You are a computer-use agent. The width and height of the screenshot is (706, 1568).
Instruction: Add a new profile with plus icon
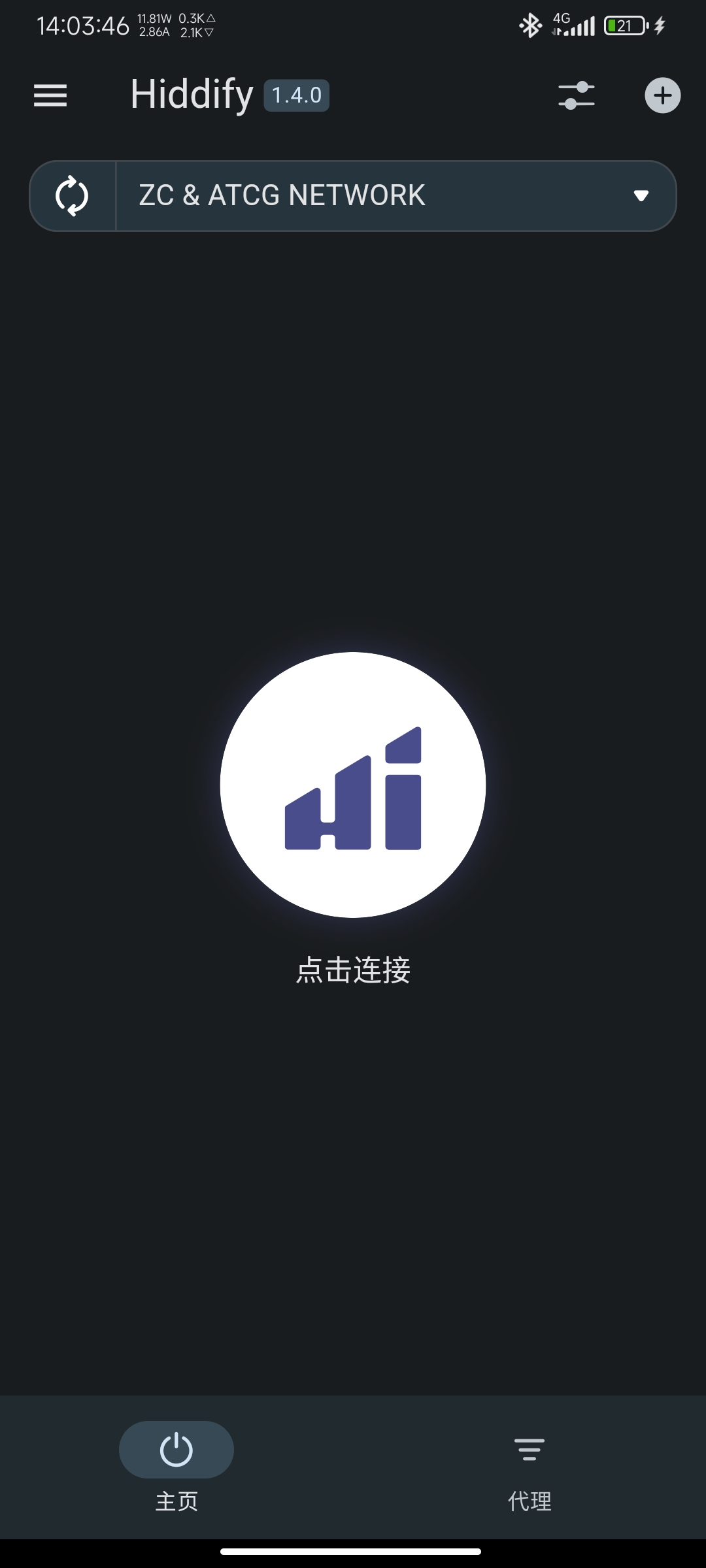pos(662,95)
